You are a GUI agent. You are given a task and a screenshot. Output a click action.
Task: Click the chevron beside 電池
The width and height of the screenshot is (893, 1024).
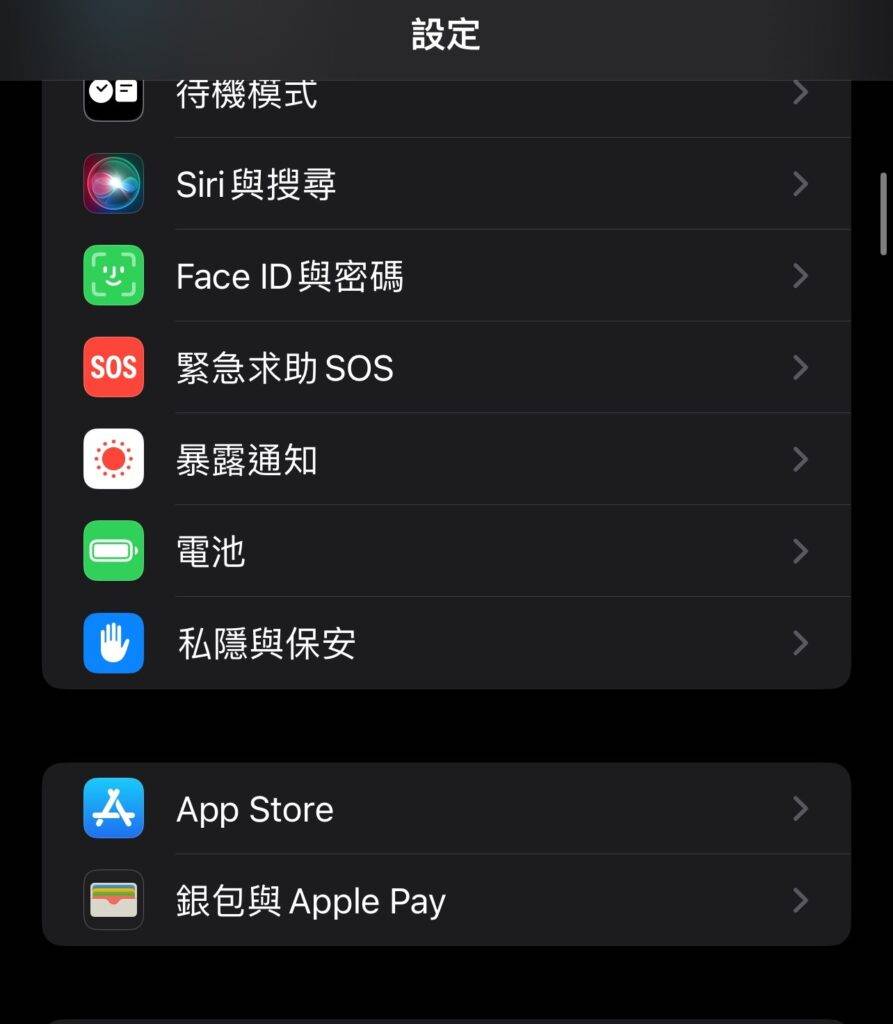coord(800,551)
